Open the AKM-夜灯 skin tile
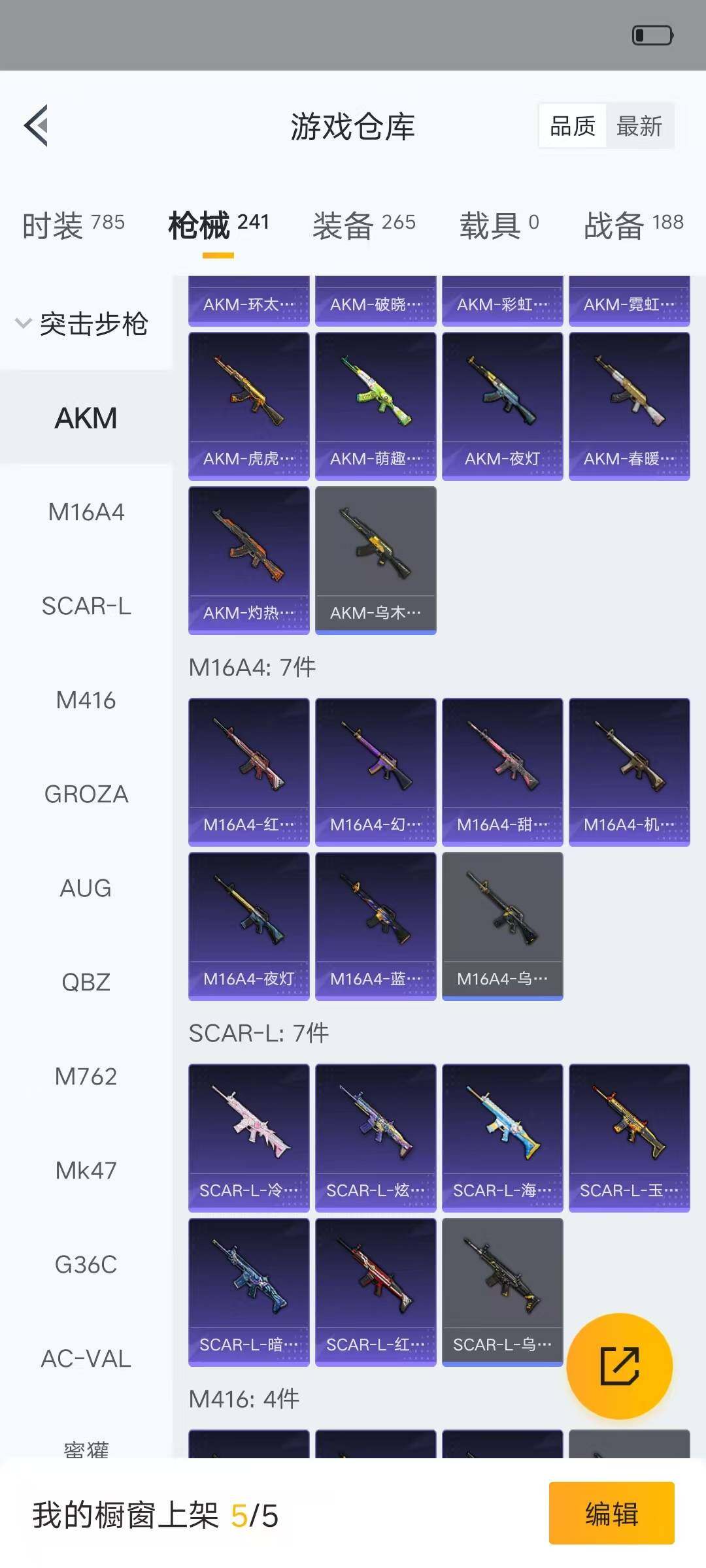 [x=502, y=406]
